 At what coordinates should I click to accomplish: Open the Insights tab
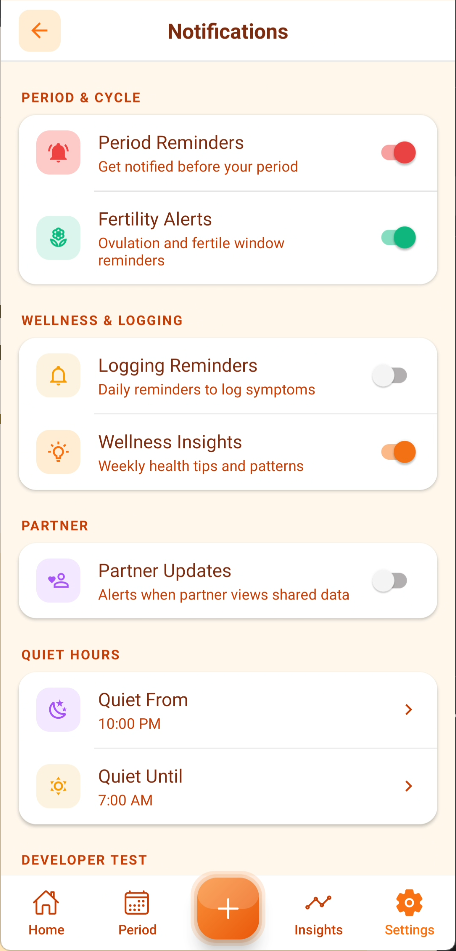pos(318,913)
